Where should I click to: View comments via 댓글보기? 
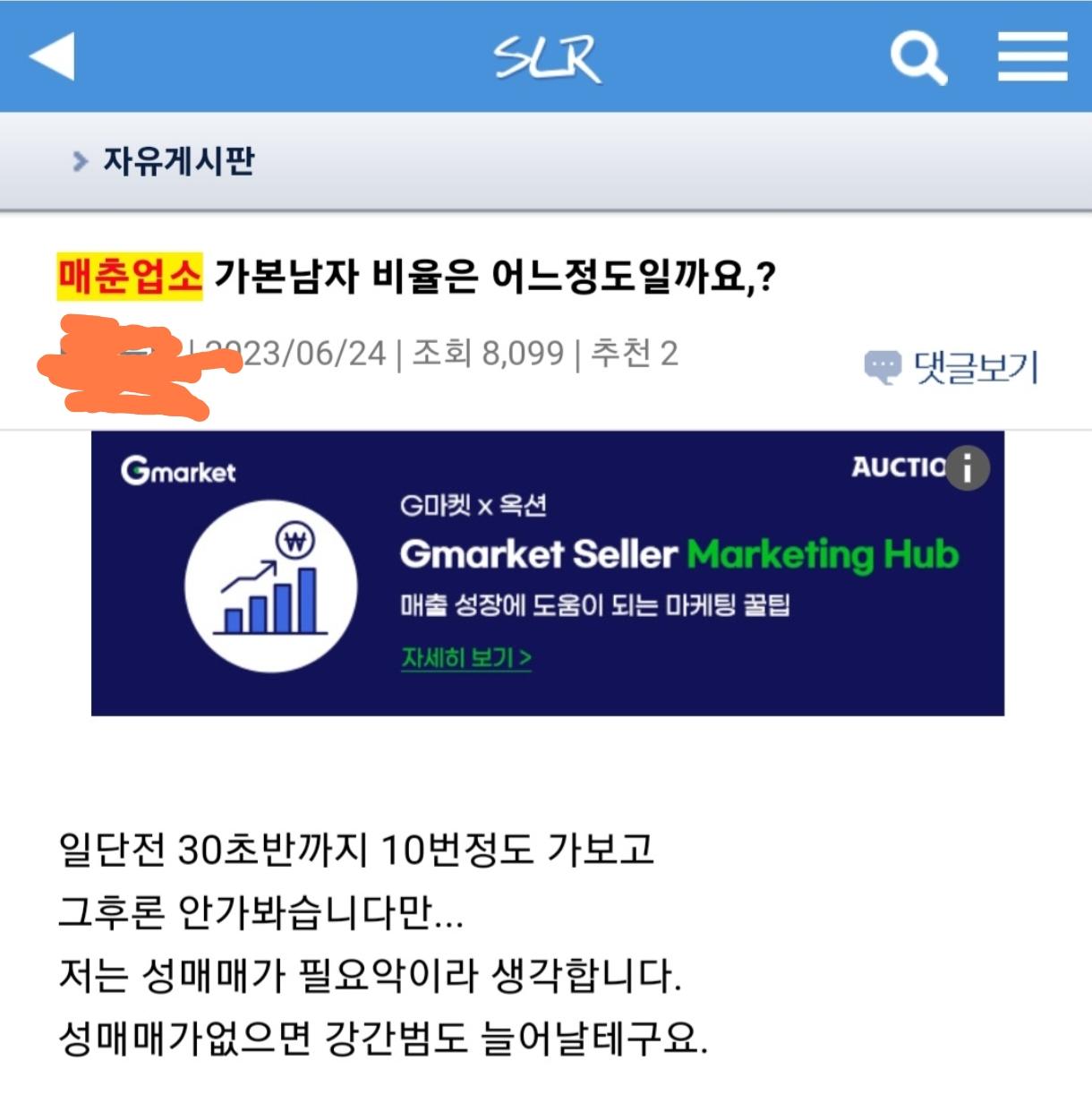951,367
